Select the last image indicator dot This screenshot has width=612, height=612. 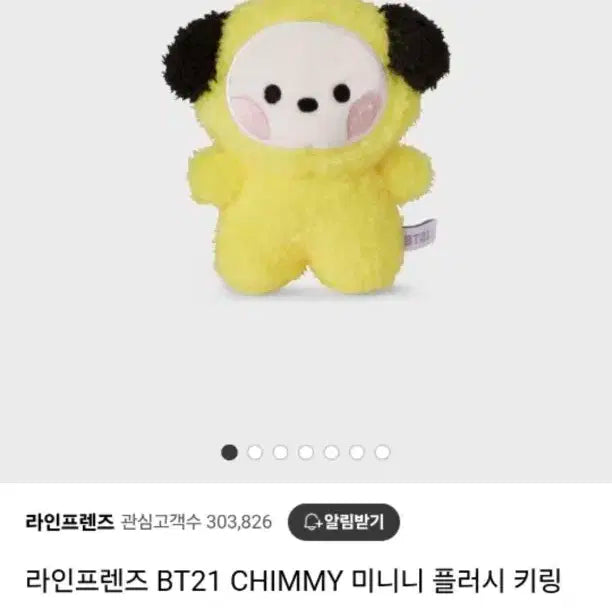382,452
